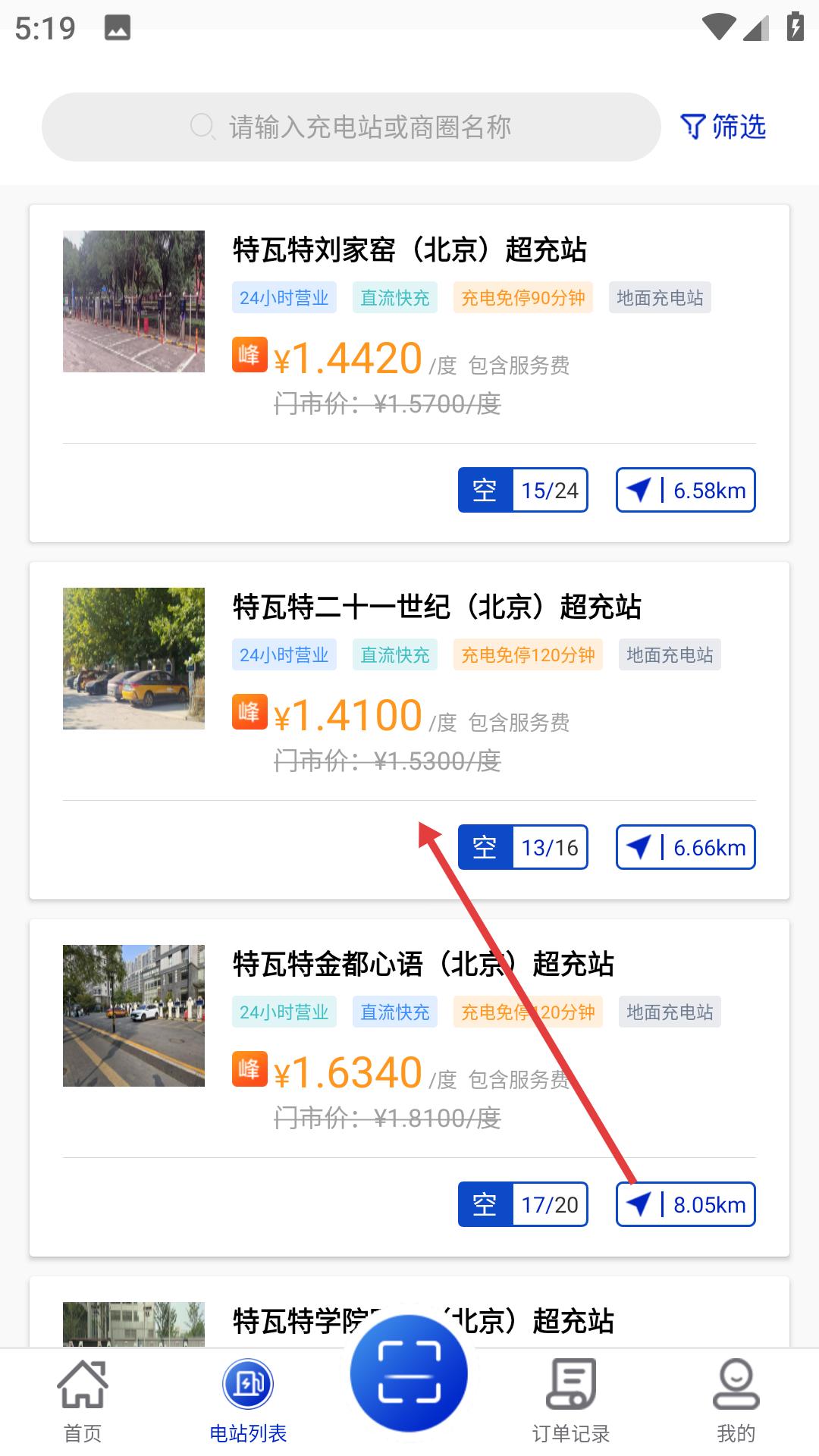This screenshot has height=1456, width=819.
Task: Select the 电站列表 tab
Action: coord(248,1401)
